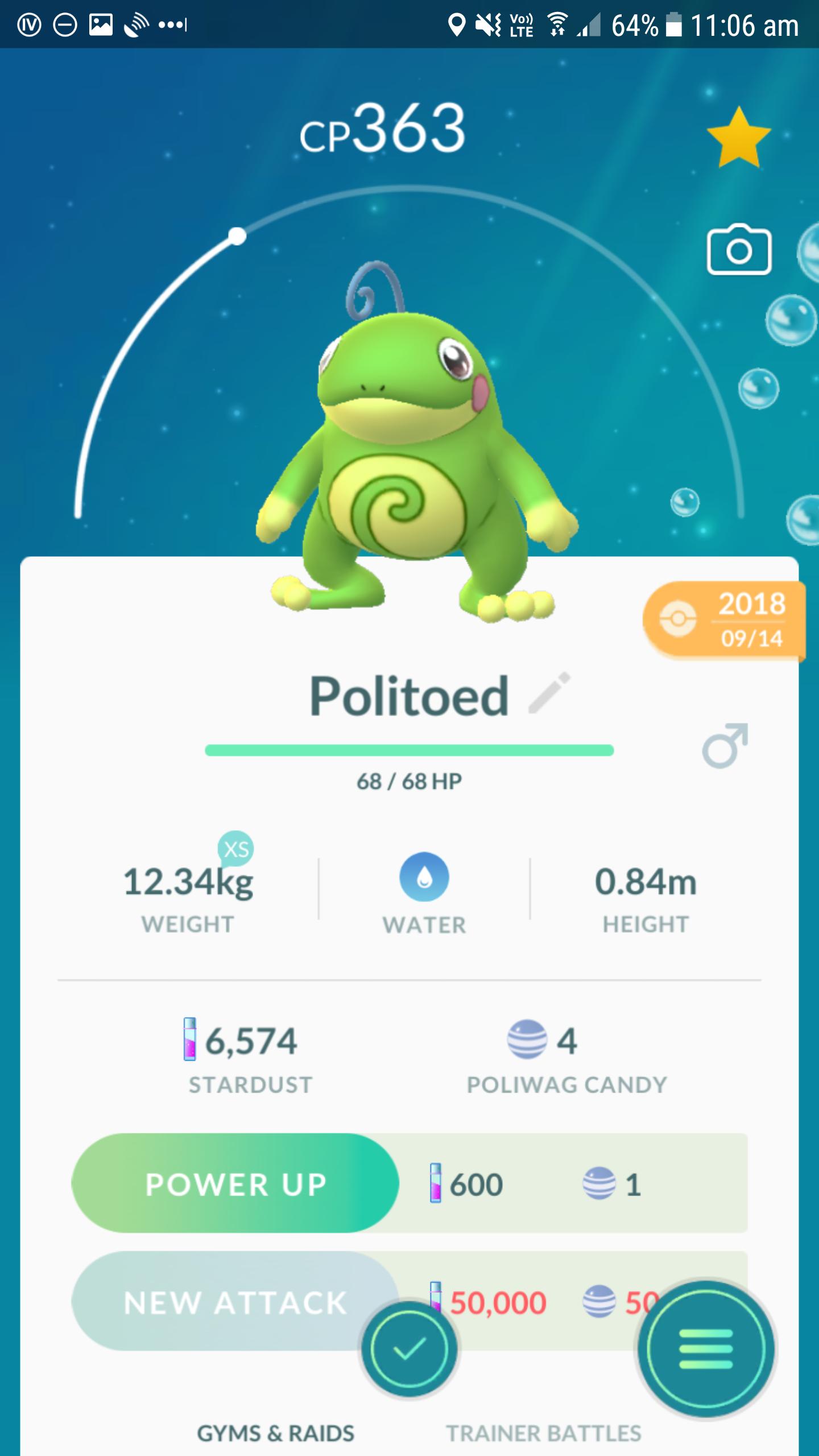Toggle the favorite star for Politoed
The height and width of the screenshot is (1456, 819).
[x=738, y=138]
